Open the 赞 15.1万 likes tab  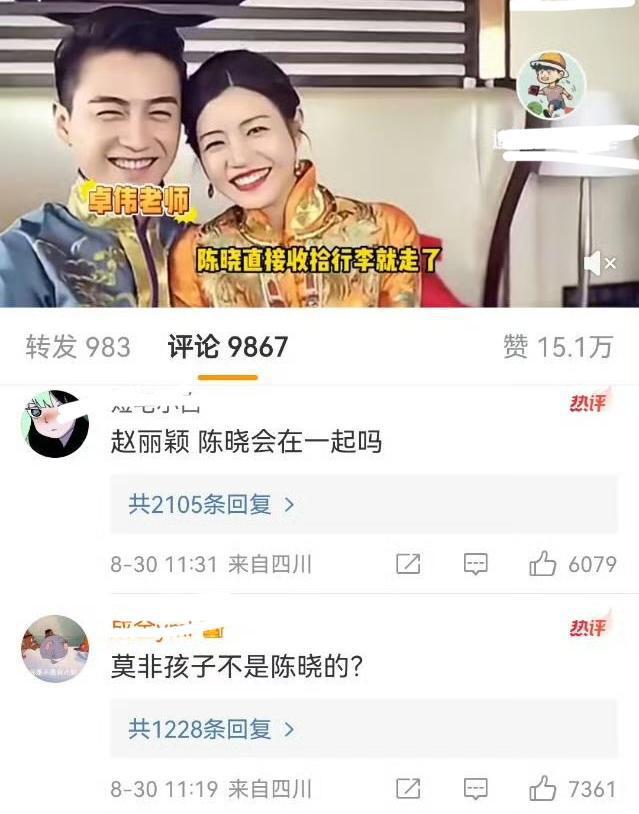(x=557, y=347)
